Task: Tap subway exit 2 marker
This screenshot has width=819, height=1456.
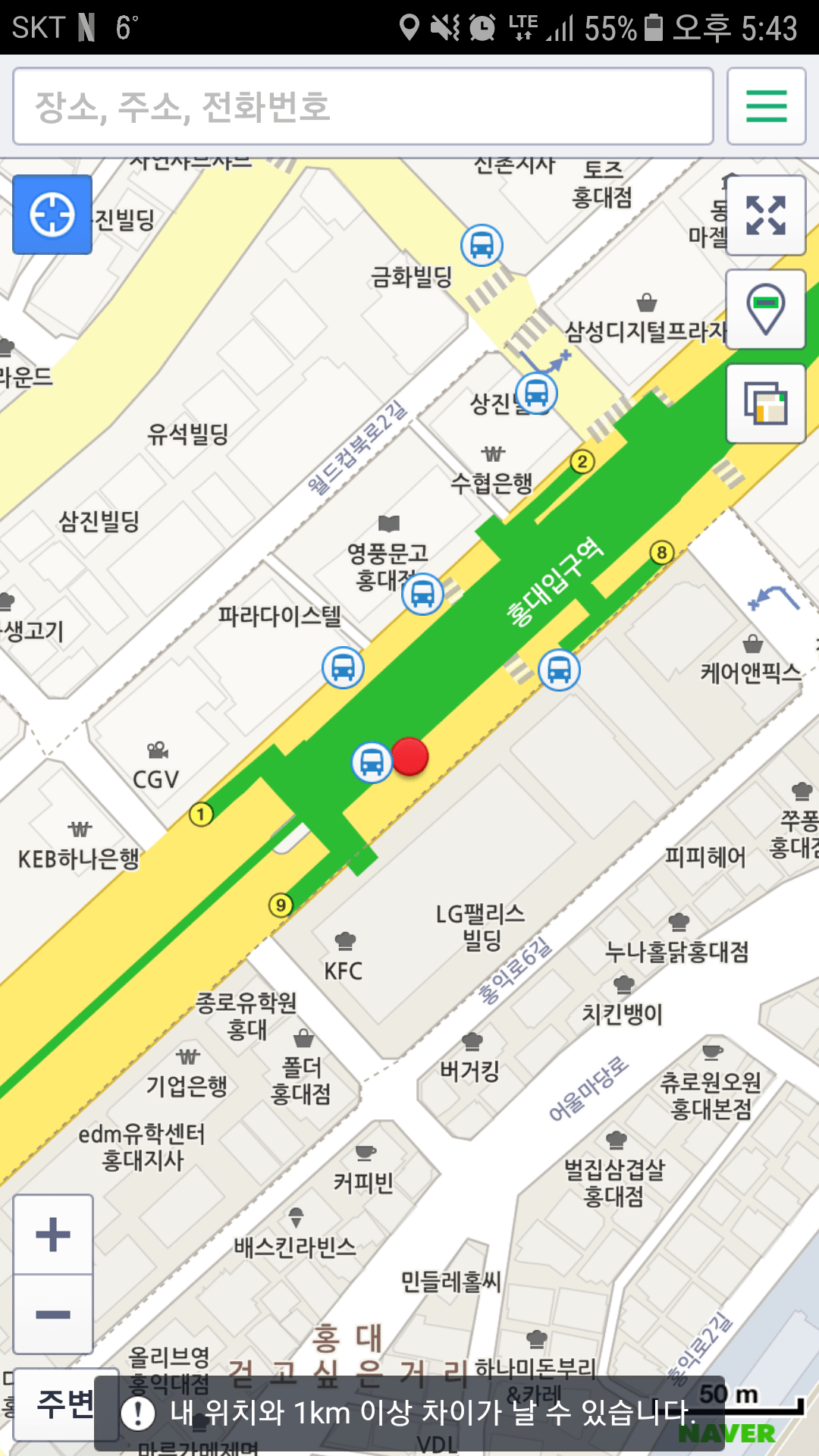Action: pyautogui.click(x=582, y=461)
